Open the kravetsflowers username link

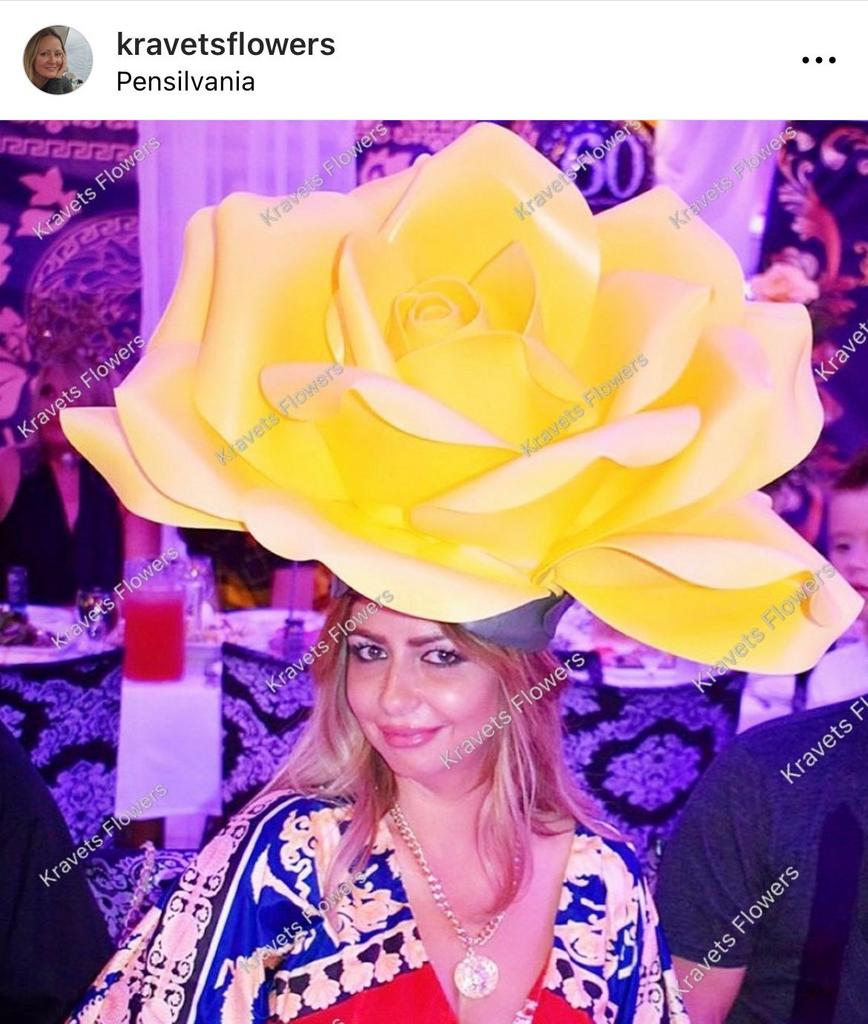[x=225, y=44]
